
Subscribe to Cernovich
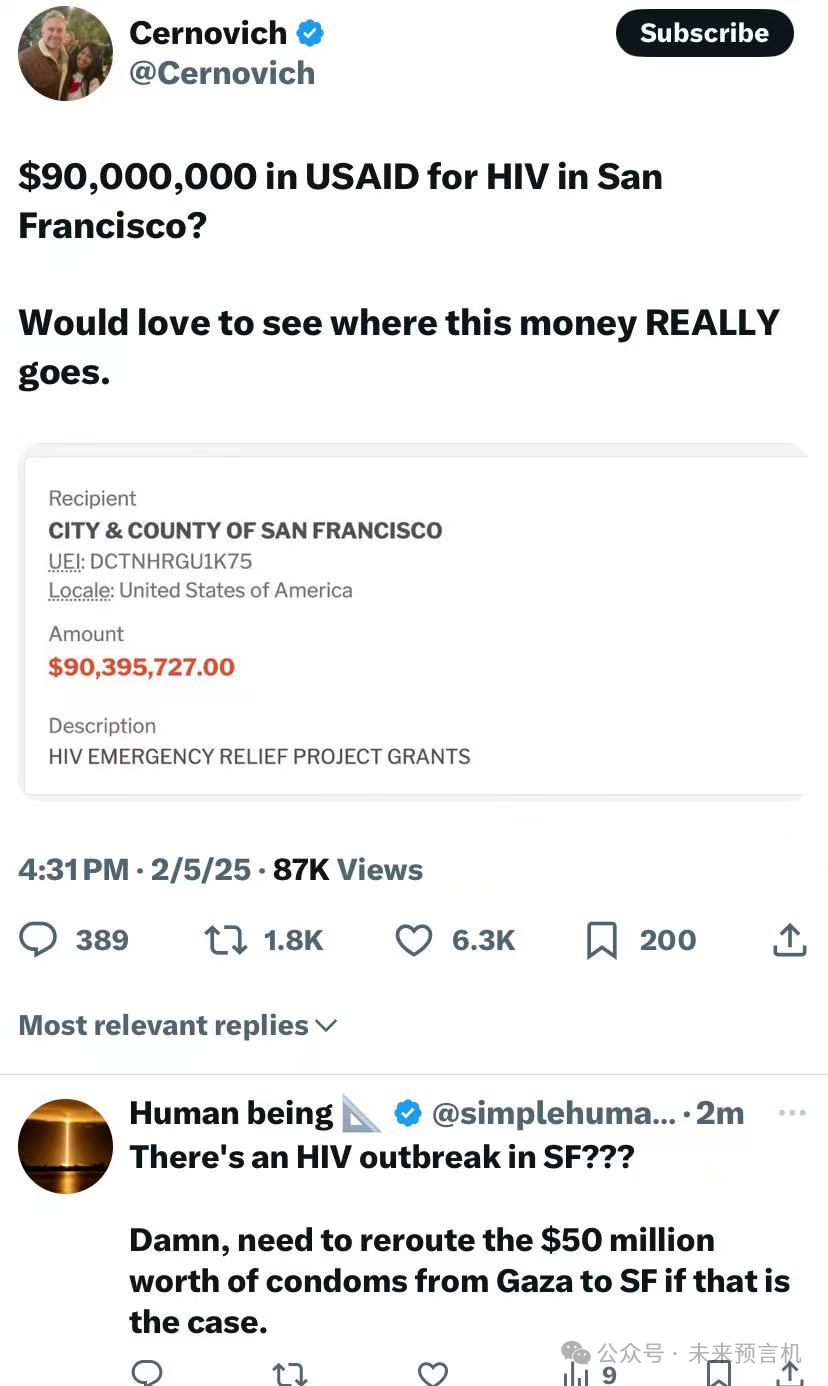click(704, 34)
